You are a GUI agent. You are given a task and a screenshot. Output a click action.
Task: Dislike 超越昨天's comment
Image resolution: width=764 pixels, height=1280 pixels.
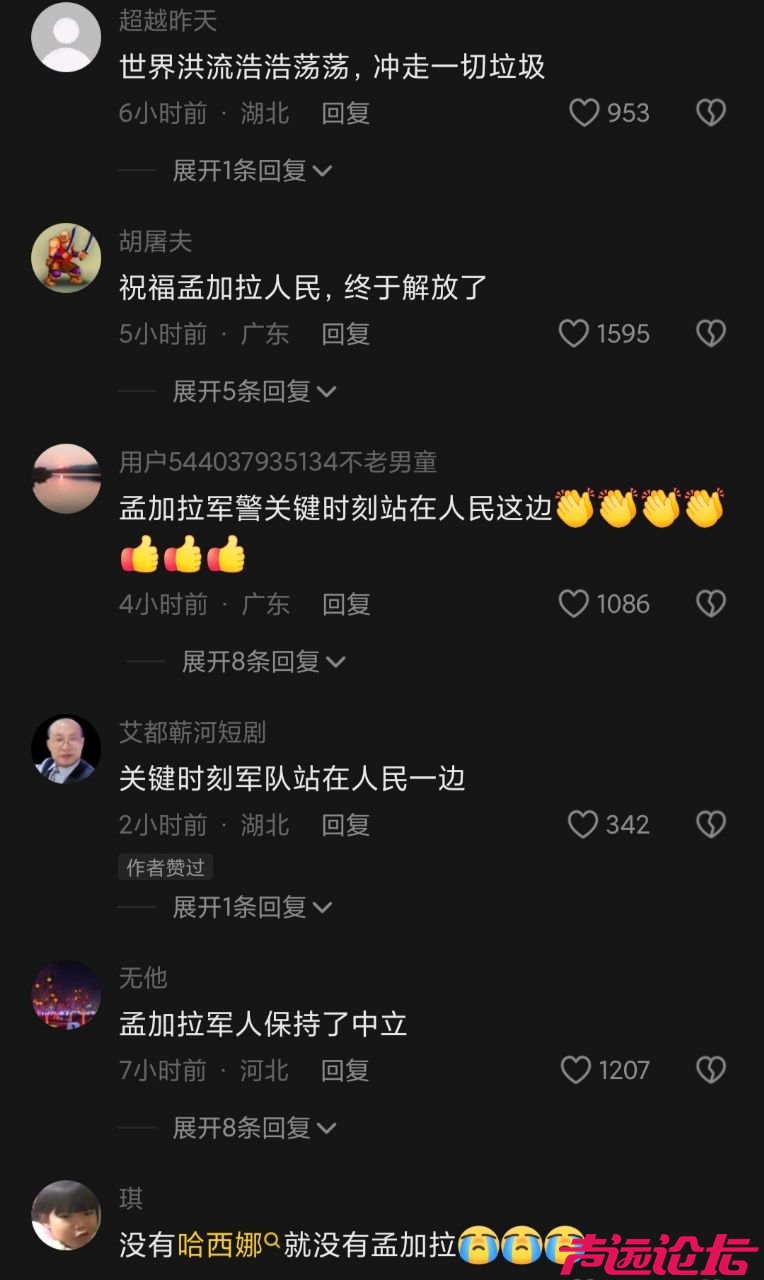coord(710,113)
